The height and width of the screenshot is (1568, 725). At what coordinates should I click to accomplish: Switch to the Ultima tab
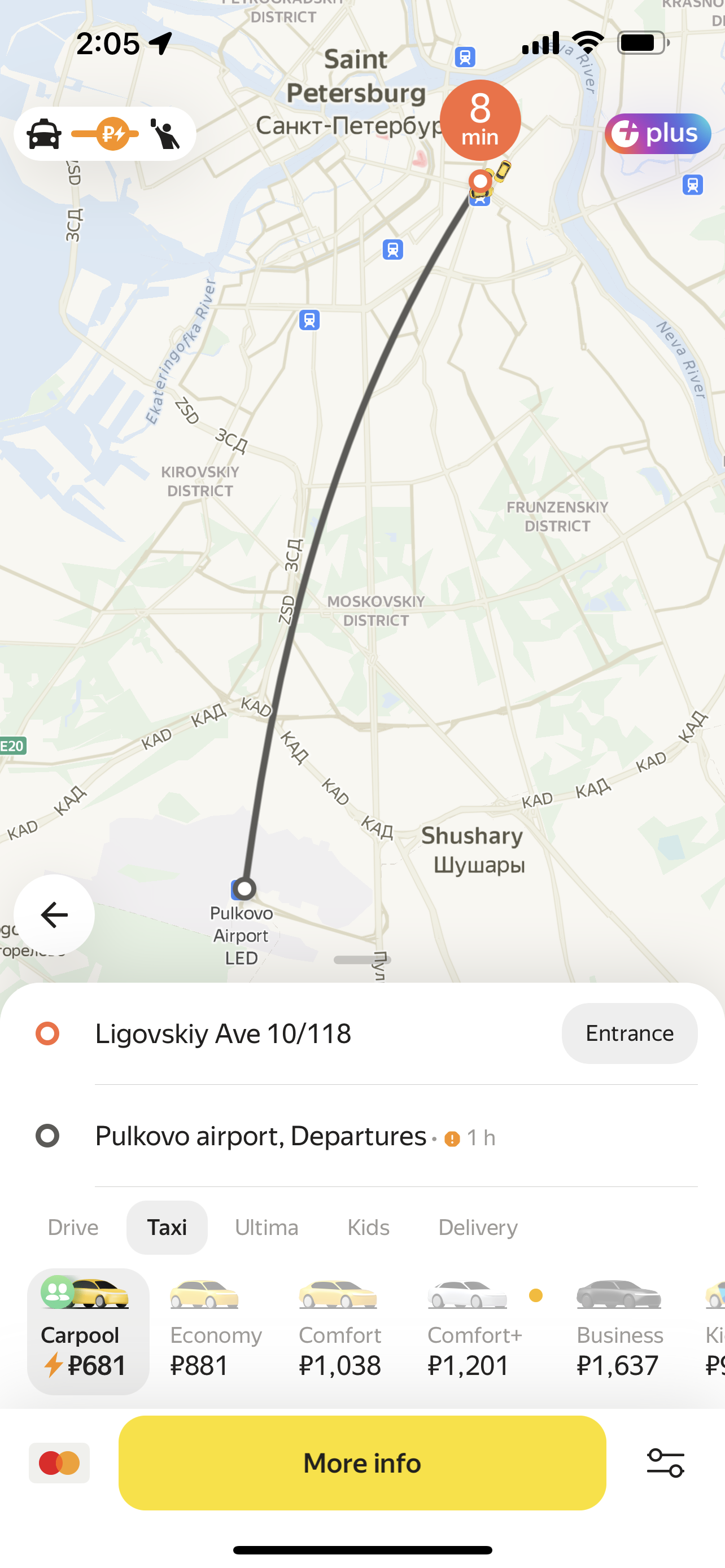click(267, 1227)
